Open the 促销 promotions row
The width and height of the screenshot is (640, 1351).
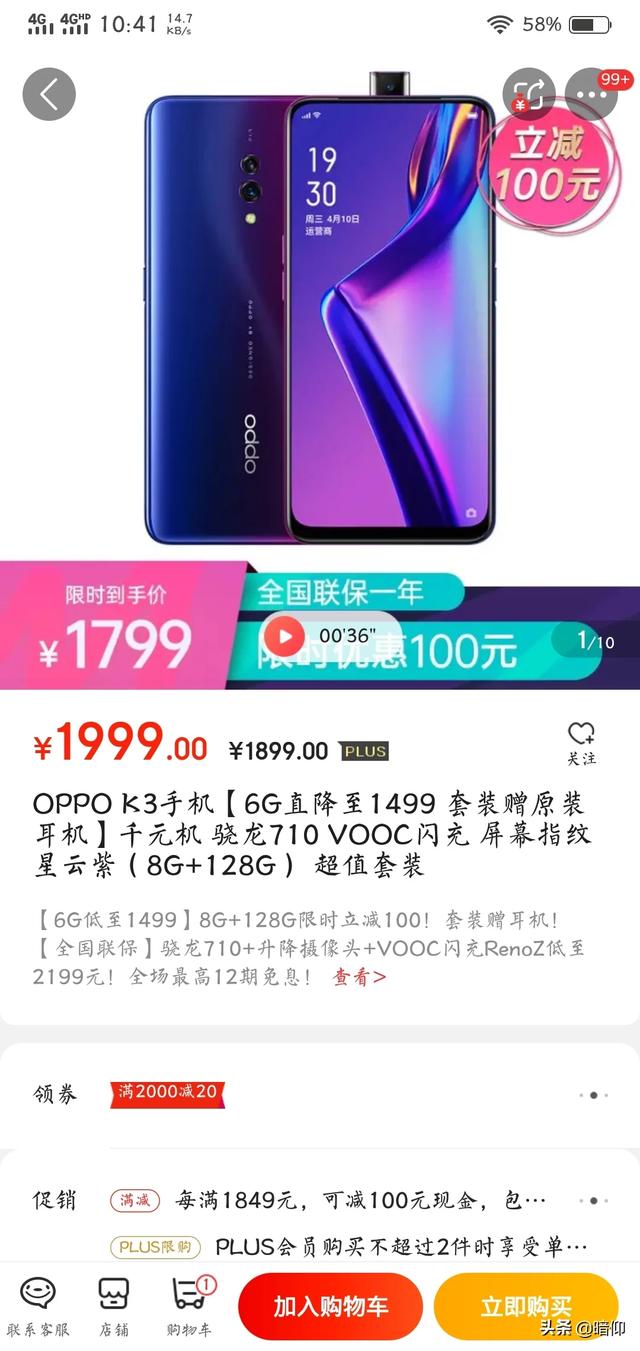(320, 1199)
